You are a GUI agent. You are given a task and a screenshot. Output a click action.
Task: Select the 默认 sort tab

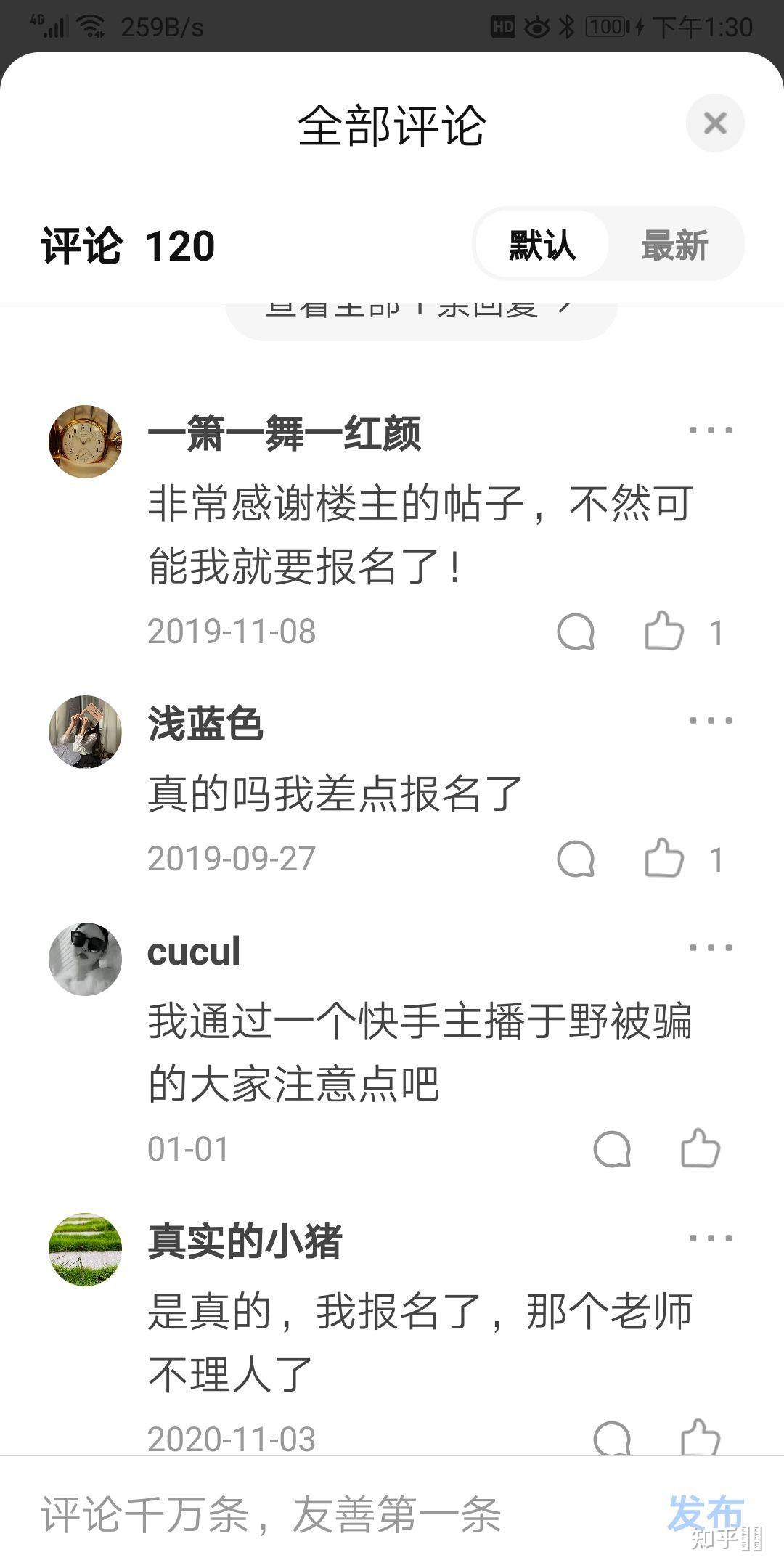click(x=542, y=245)
